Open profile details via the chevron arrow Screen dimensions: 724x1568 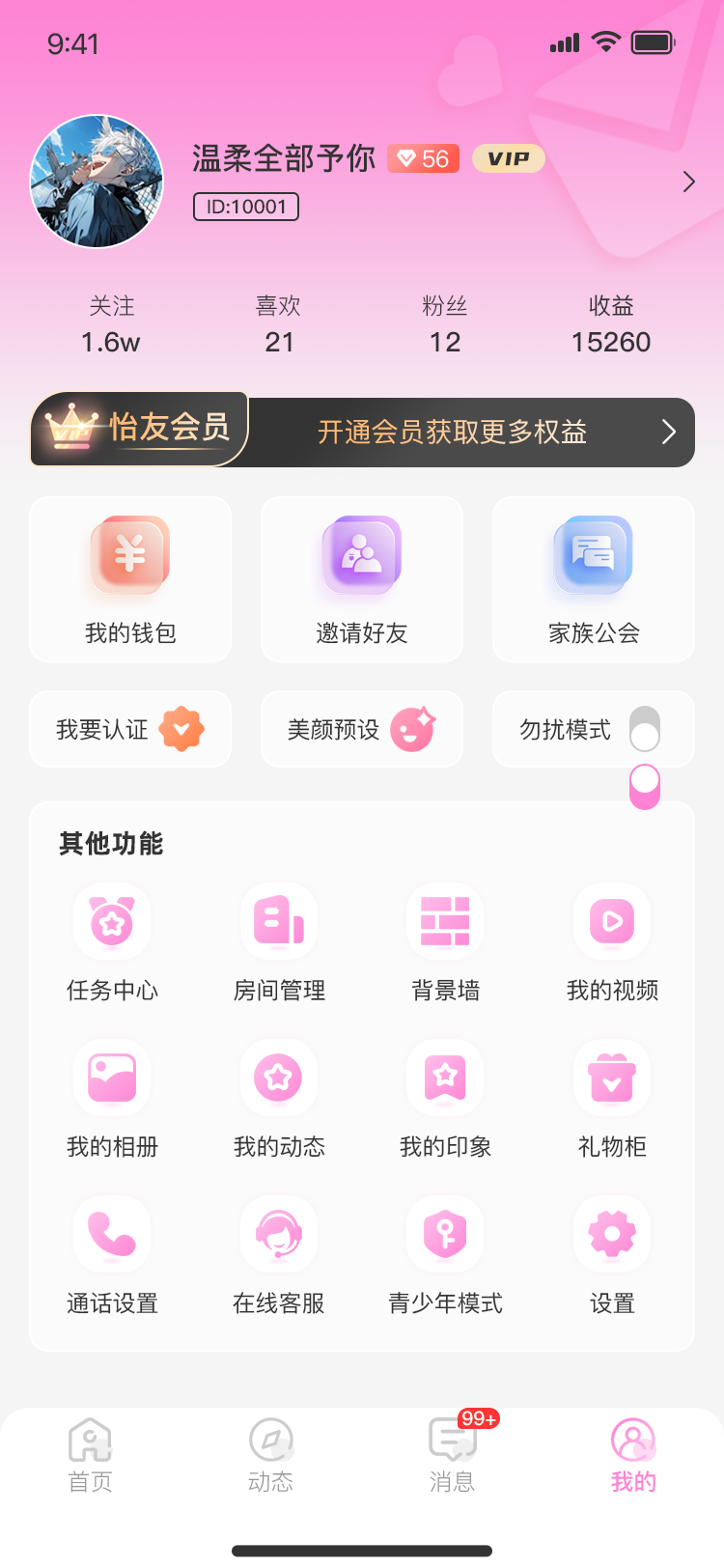[688, 182]
